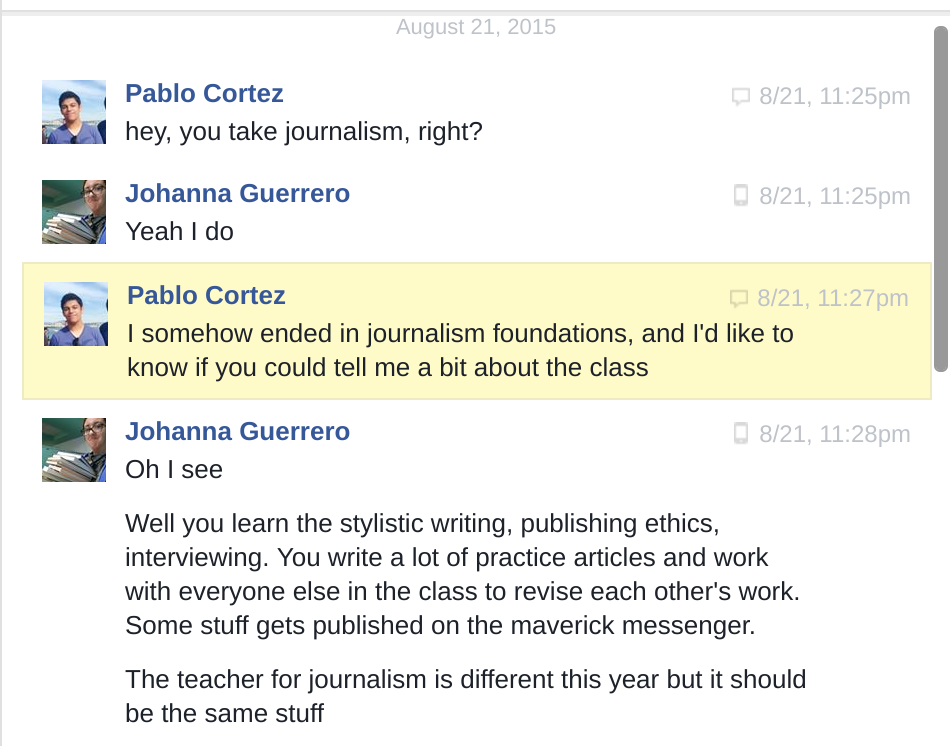Tap Pablo's avatar next to "hey, you take journalism"
Screen dimensions: 950x746
74,112
